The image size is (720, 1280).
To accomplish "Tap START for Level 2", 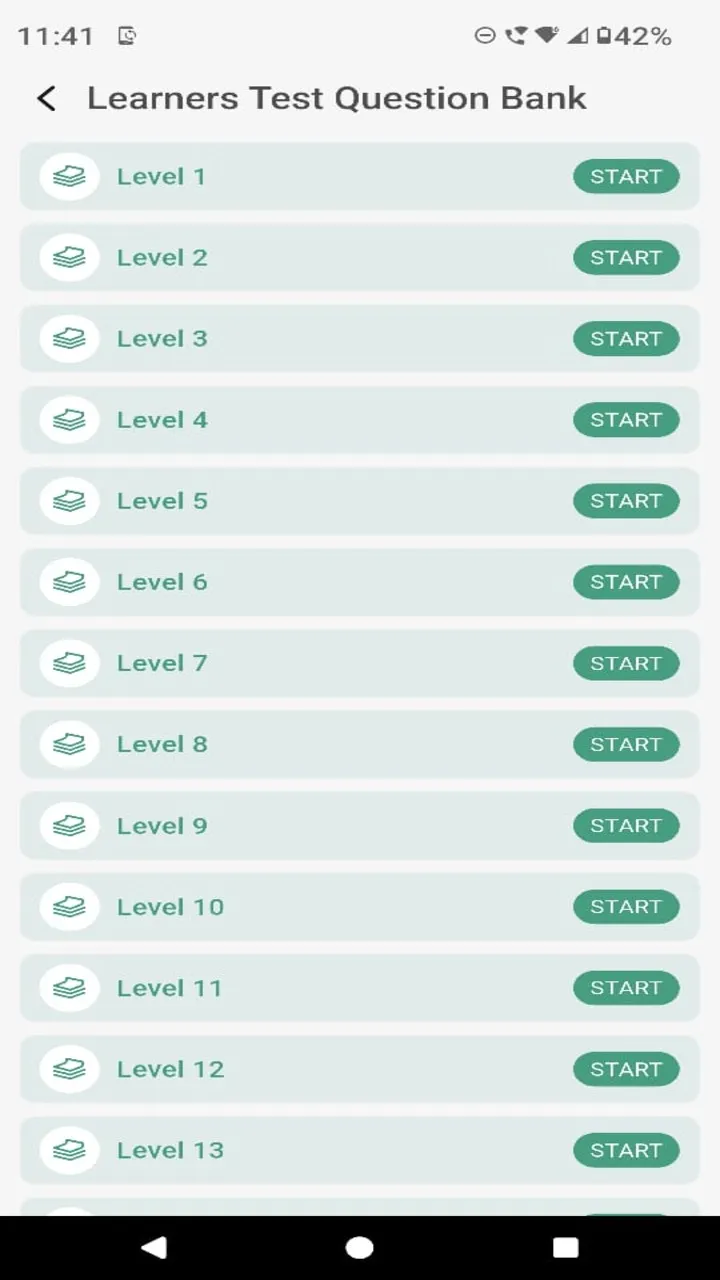I will pyautogui.click(x=626, y=258).
